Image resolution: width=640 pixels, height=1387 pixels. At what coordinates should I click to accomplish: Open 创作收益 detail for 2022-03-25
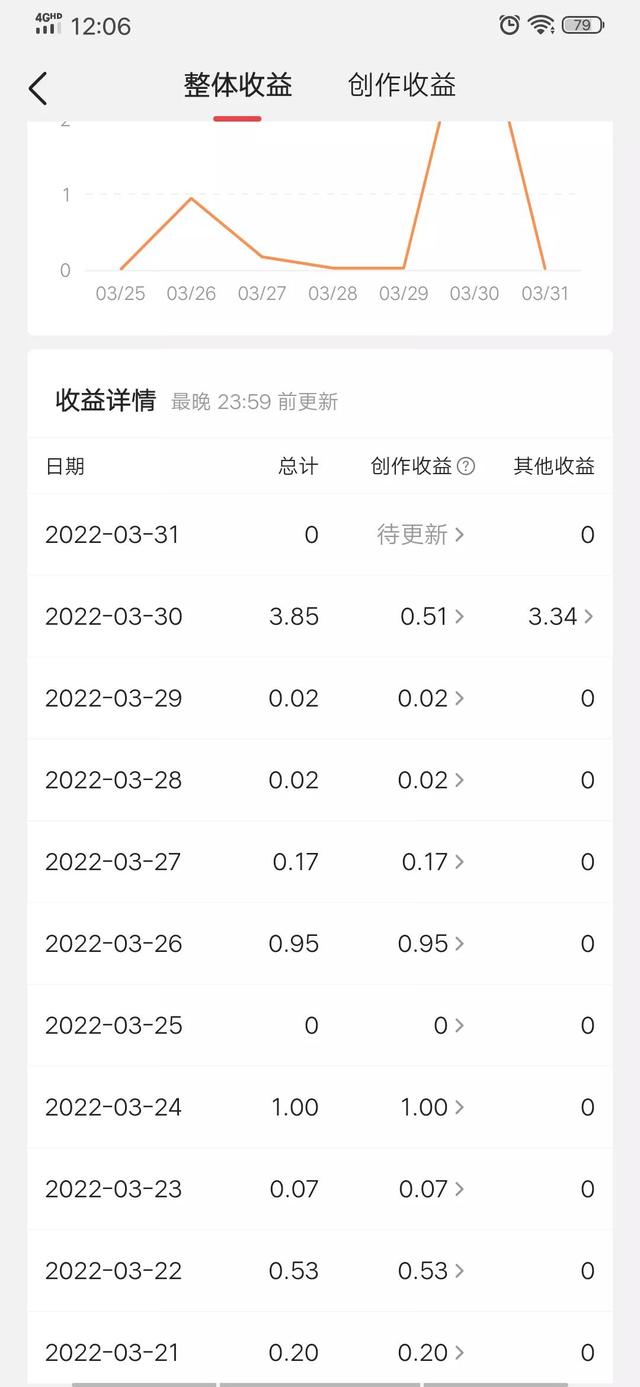(x=449, y=1026)
